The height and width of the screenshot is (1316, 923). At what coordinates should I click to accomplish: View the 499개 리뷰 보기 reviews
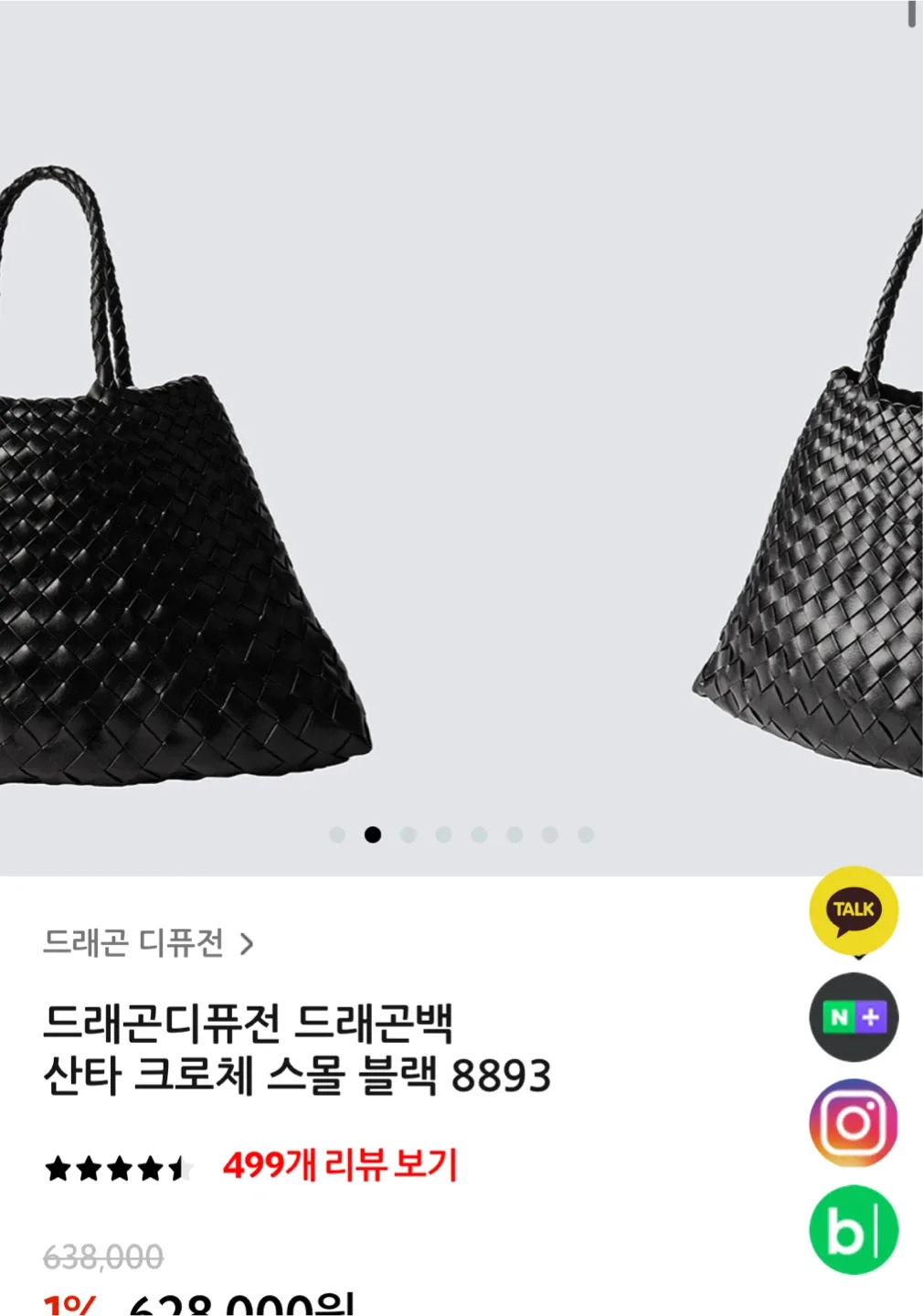[340, 1165]
